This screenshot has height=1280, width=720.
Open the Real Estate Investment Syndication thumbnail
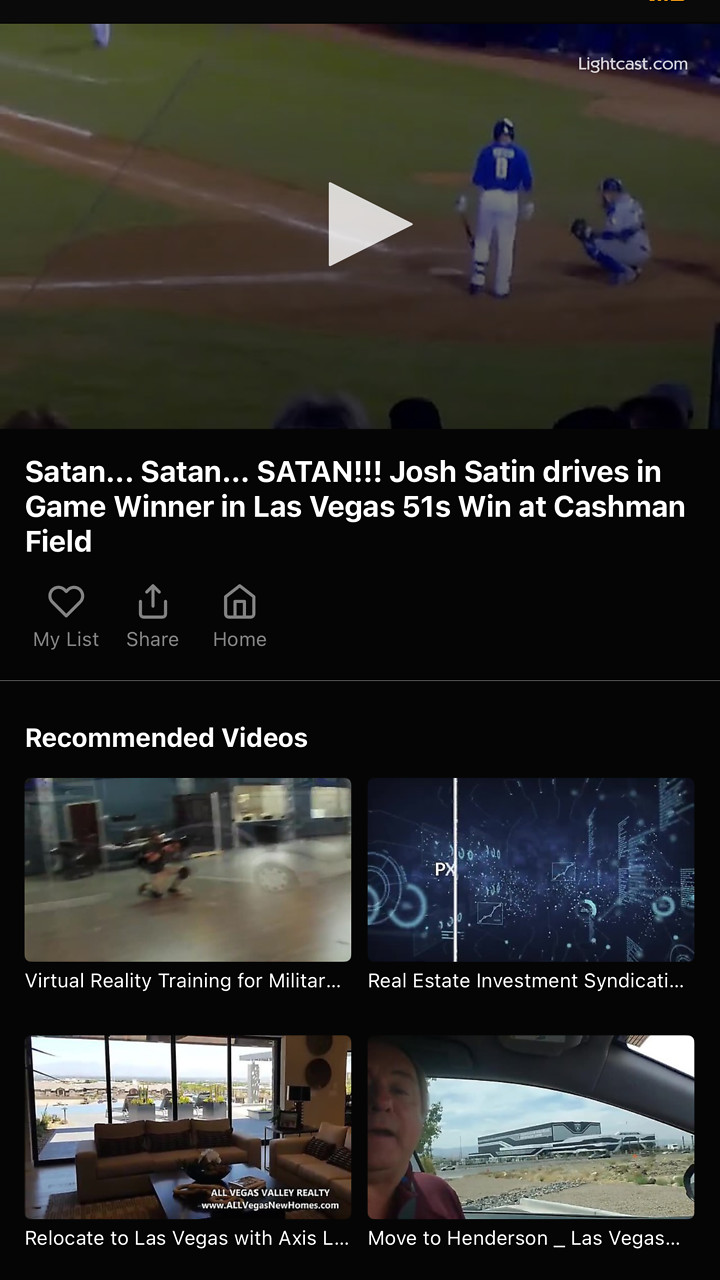[x=530, y=868]
